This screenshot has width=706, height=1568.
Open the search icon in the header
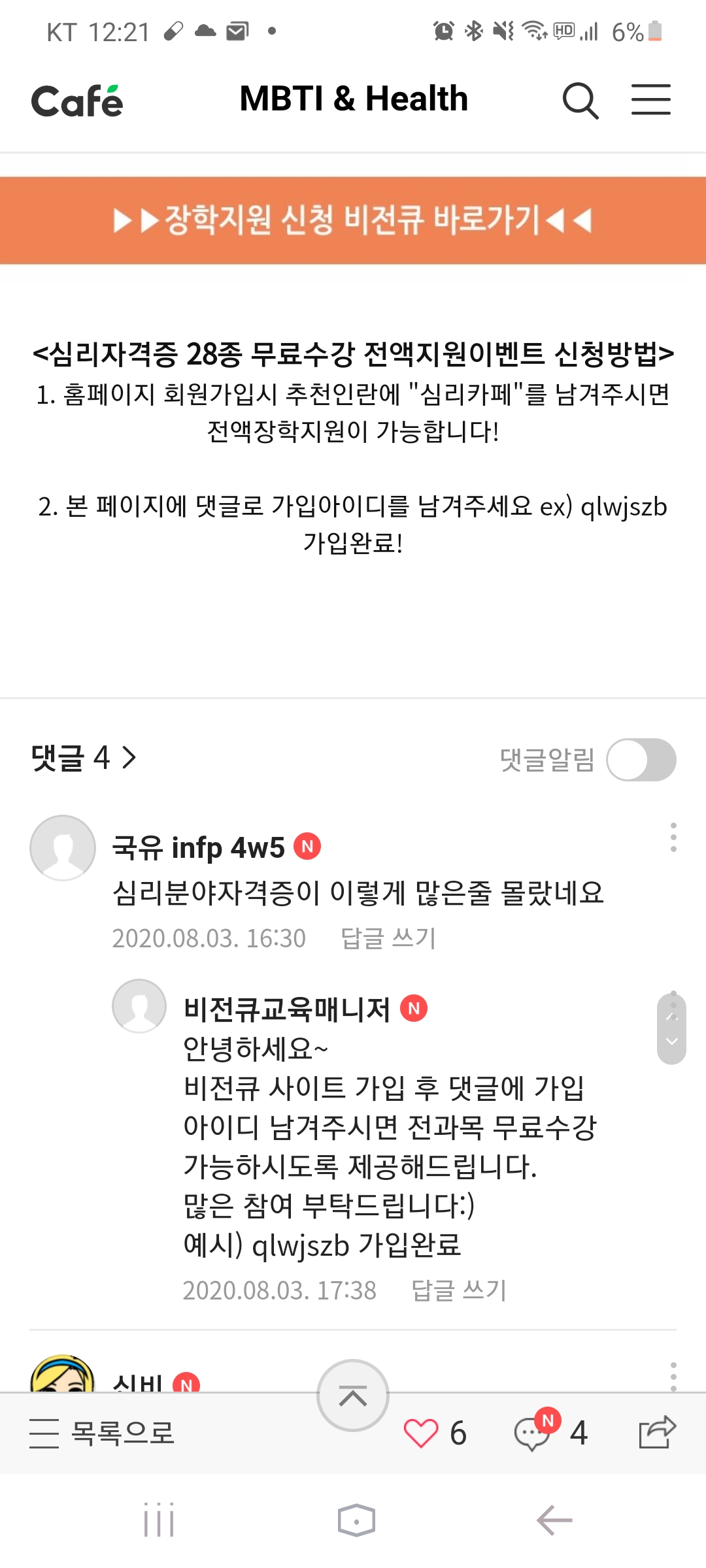tap(580, 101)
